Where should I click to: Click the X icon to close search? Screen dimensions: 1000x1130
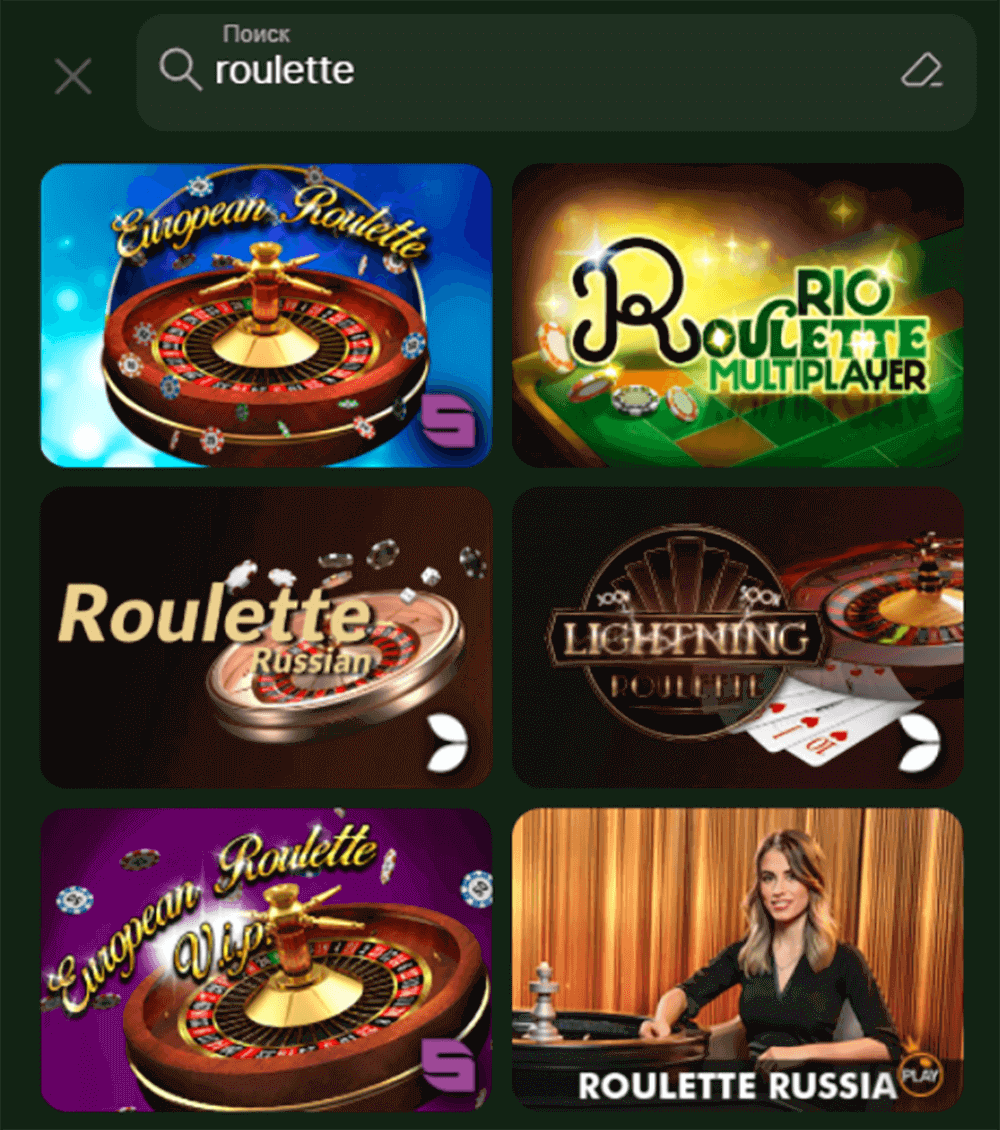pyautogui.click(x=72, y=76)
